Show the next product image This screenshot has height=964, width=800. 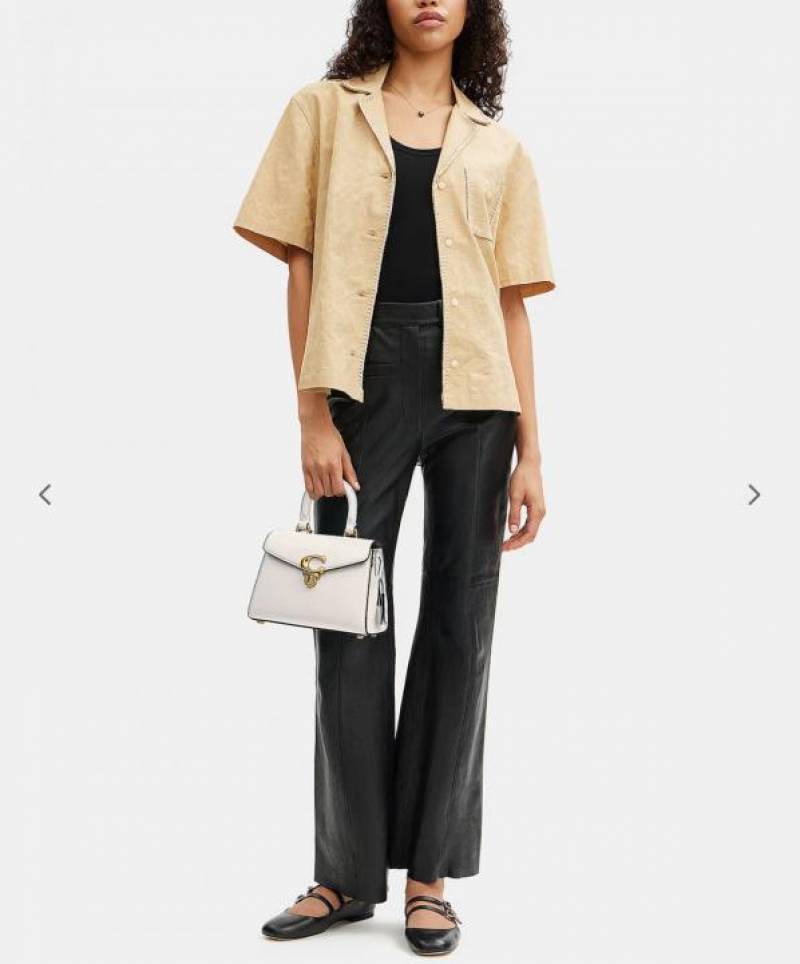(754, 494)
